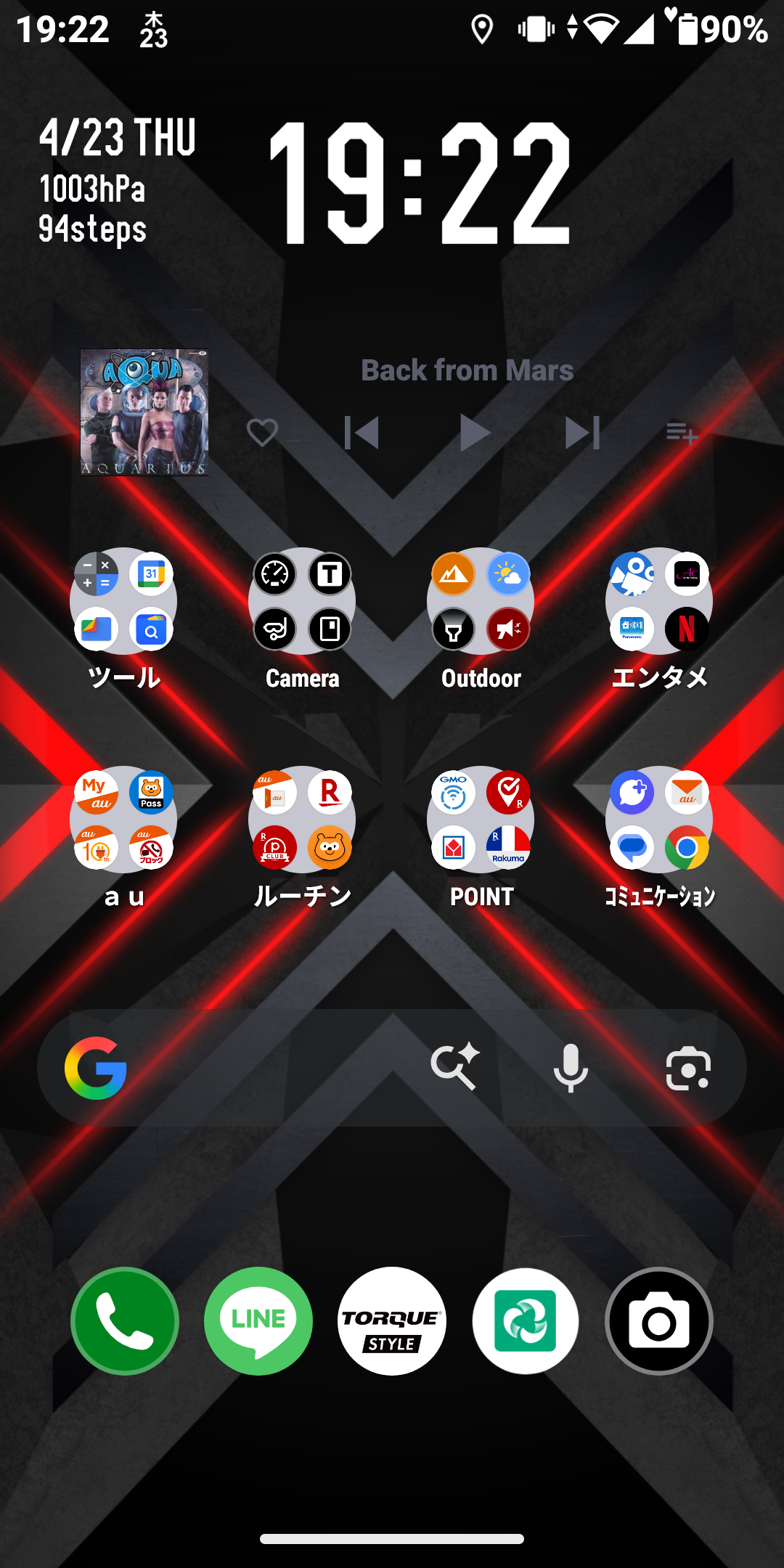Tap the Google logo in the search widget
784x1568 pixels.
96,1068
